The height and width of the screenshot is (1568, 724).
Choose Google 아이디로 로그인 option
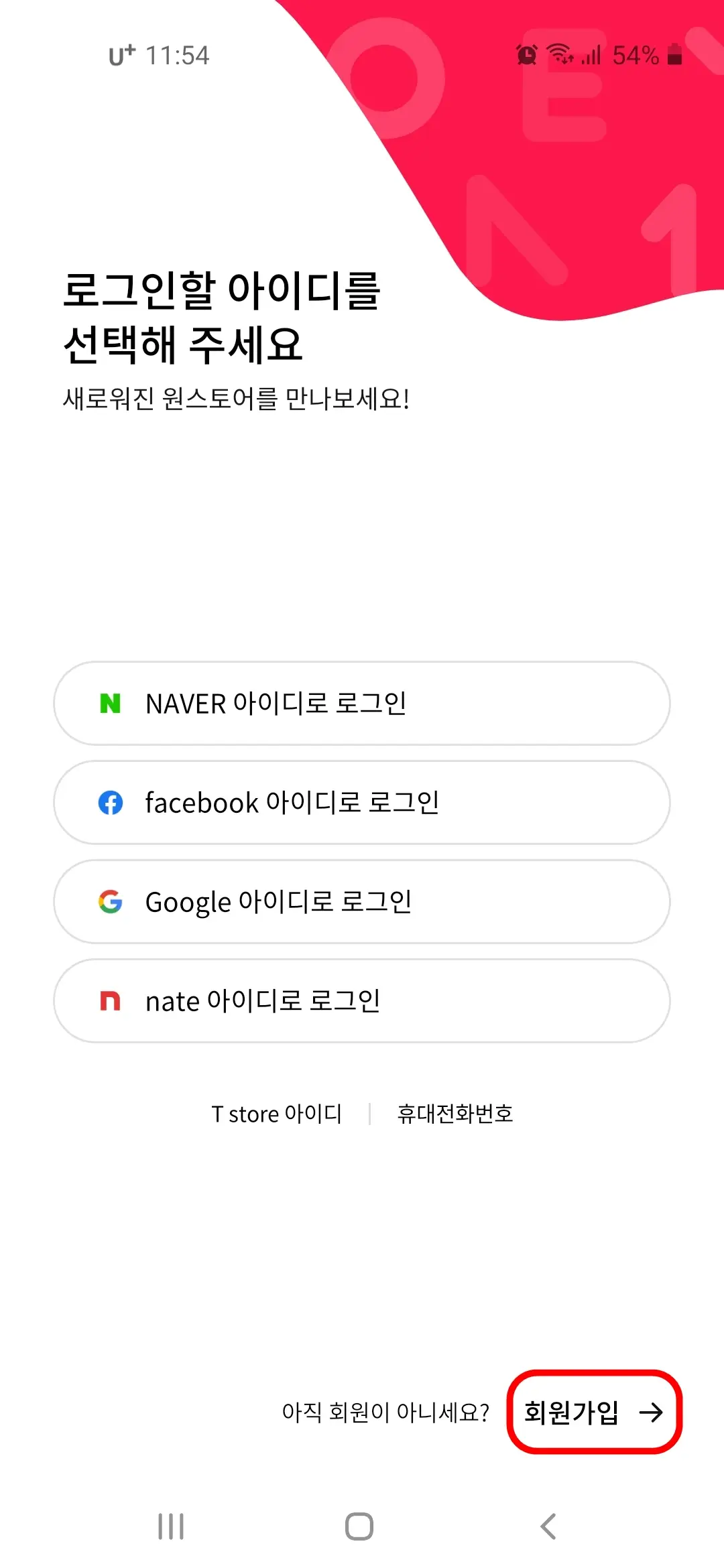click(362, 902)
